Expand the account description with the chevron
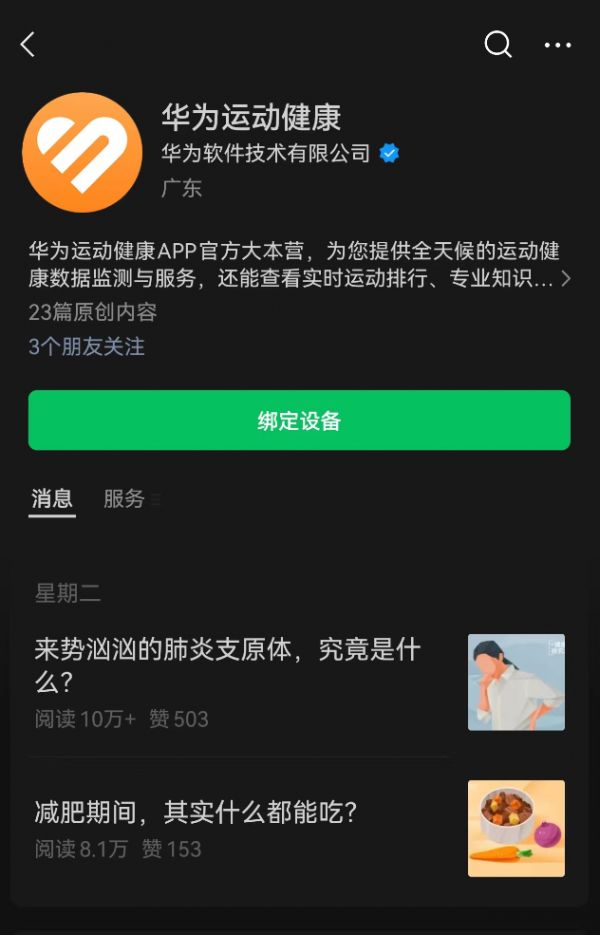 566,279
